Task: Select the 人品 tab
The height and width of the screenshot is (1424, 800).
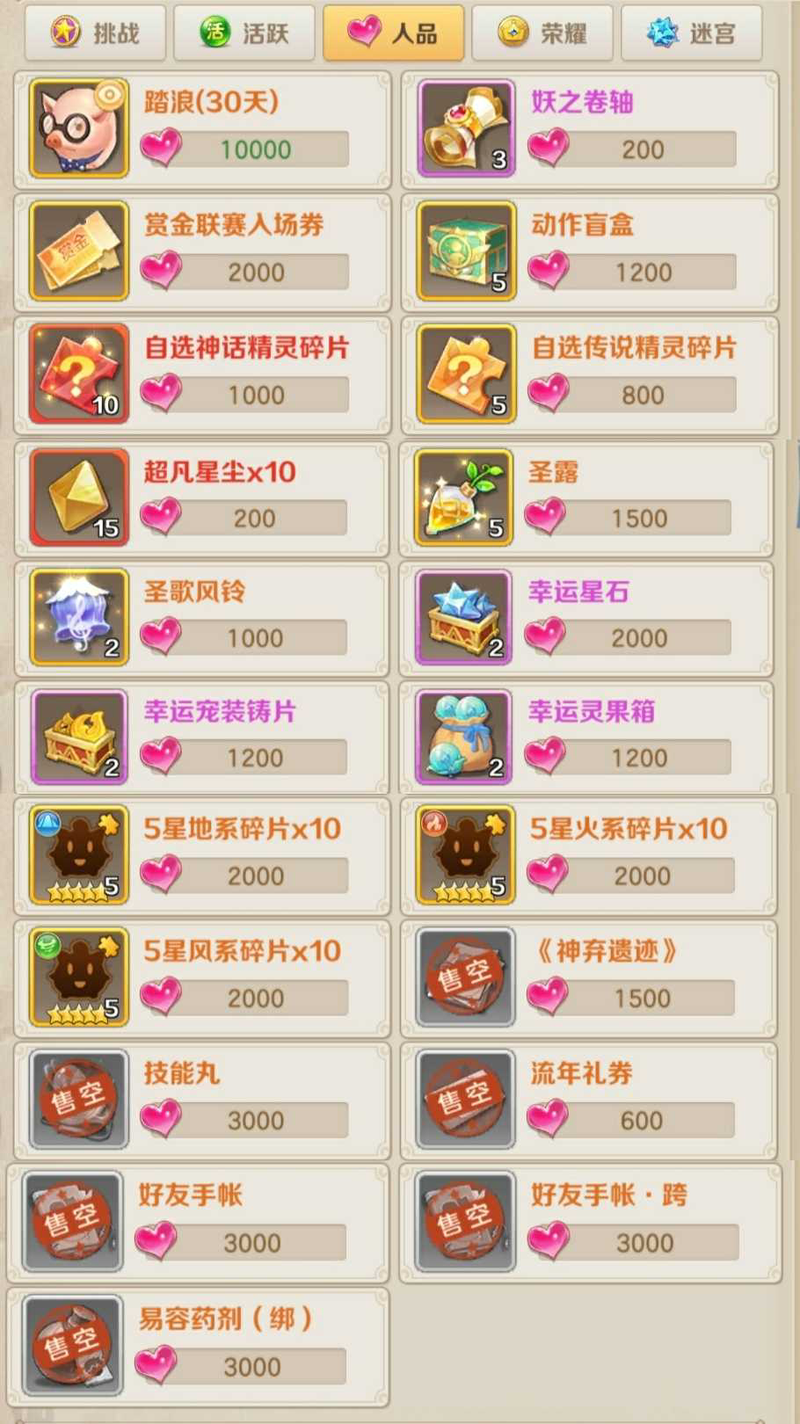Action: pyautogui.click(x=393, y=33)
